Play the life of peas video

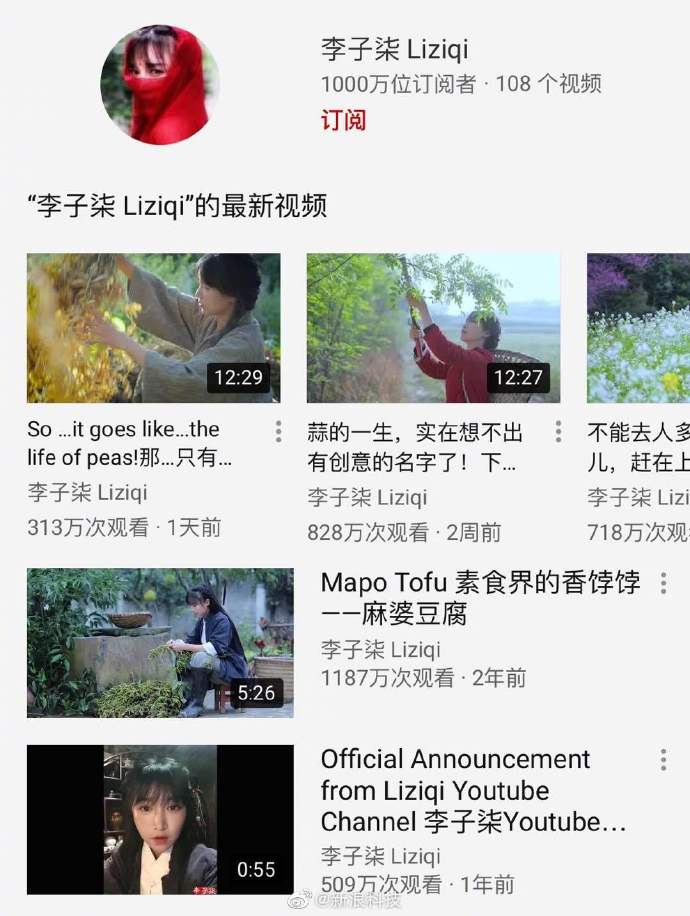coord(153,328)
